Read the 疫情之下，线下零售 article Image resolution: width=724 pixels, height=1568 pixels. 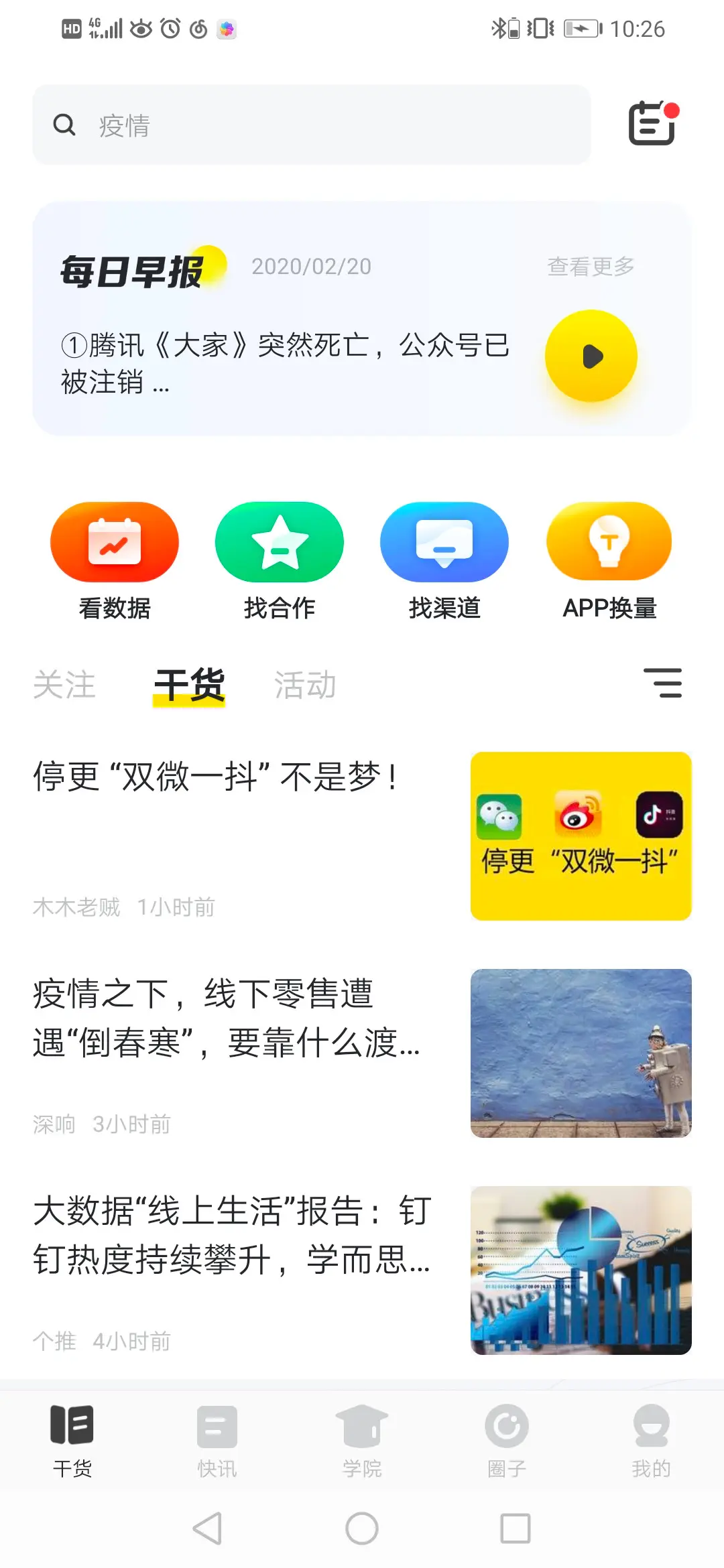[x=228, y=1019]
